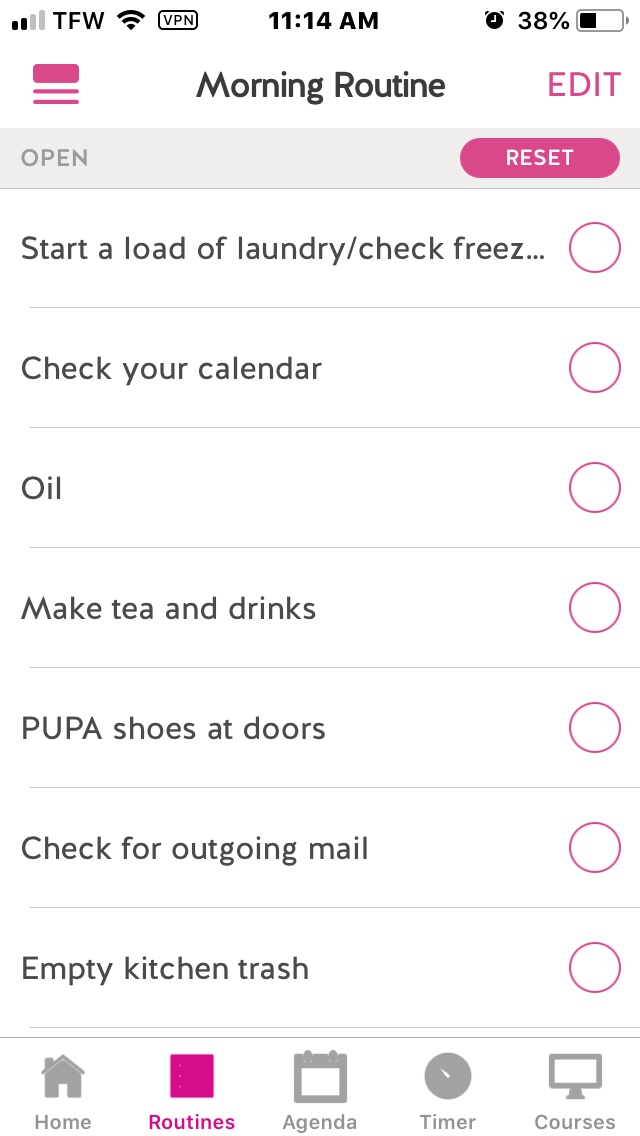Check off Start a load of laundry
640x1136 pixels.
click(595, 248)
